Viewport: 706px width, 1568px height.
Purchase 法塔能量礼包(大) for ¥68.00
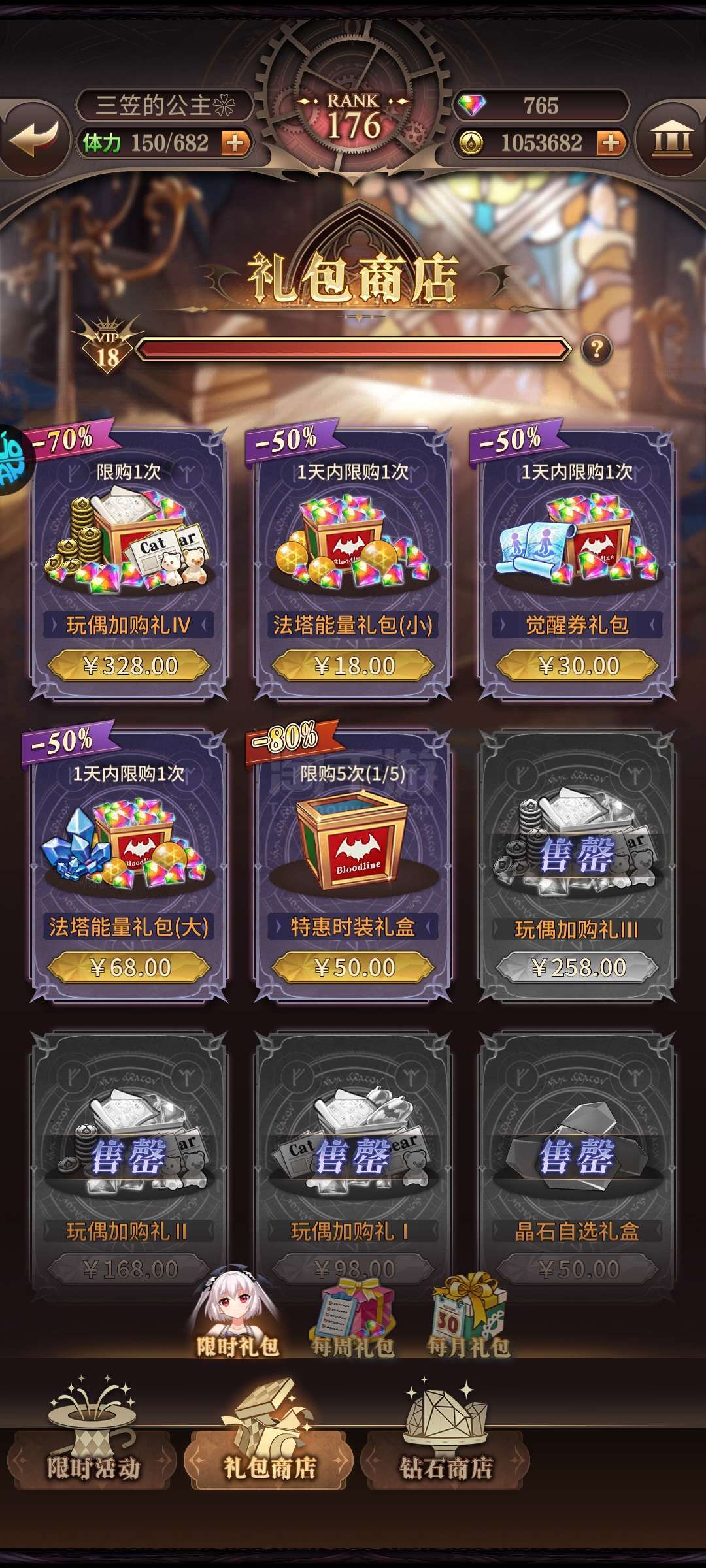tap(129, 967)
